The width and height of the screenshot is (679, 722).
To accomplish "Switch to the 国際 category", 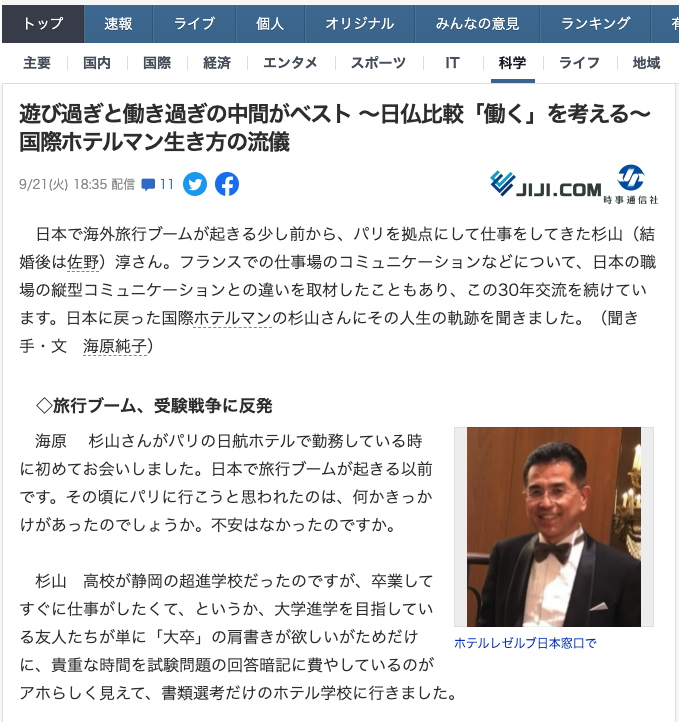I will (157, 63).
